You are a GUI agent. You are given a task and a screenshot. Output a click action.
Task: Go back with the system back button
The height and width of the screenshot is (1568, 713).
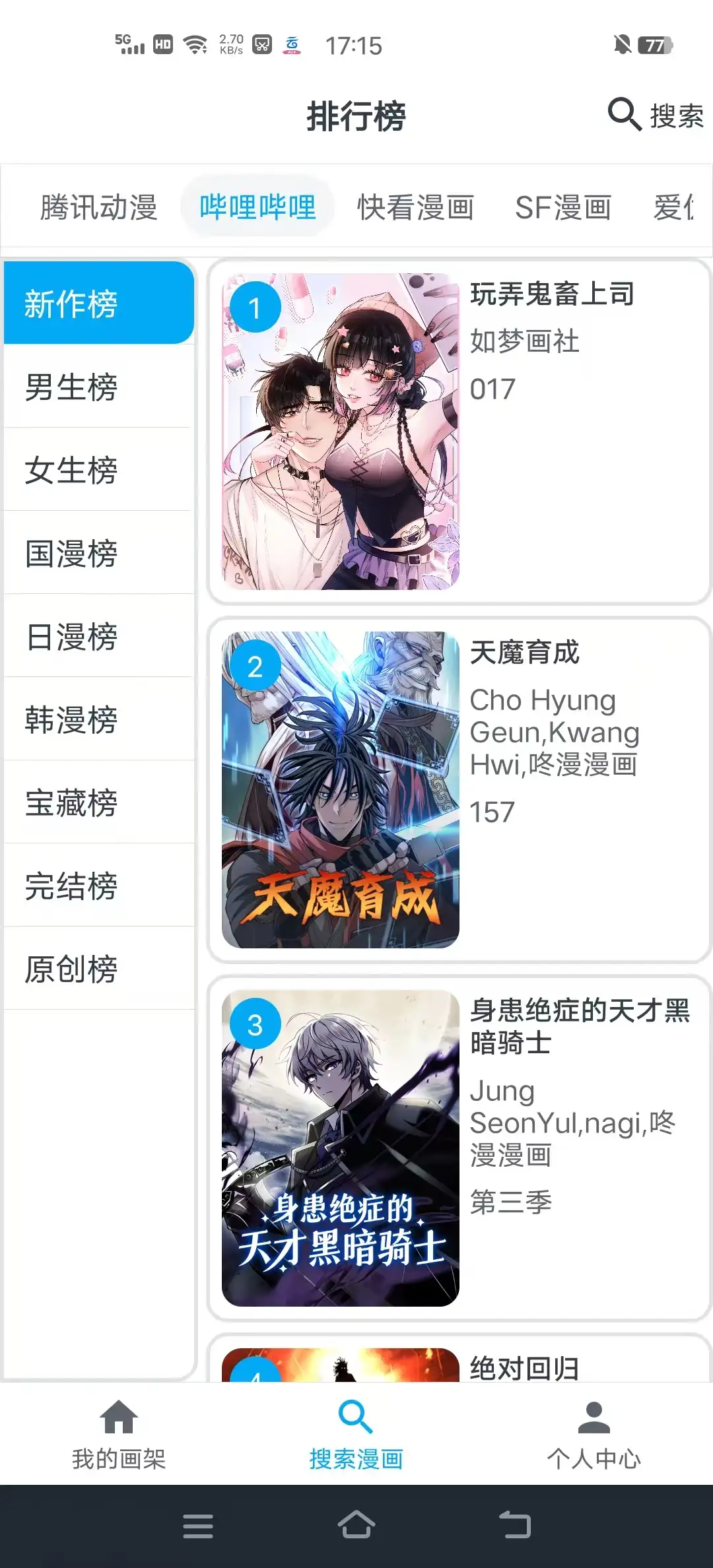515,1526
